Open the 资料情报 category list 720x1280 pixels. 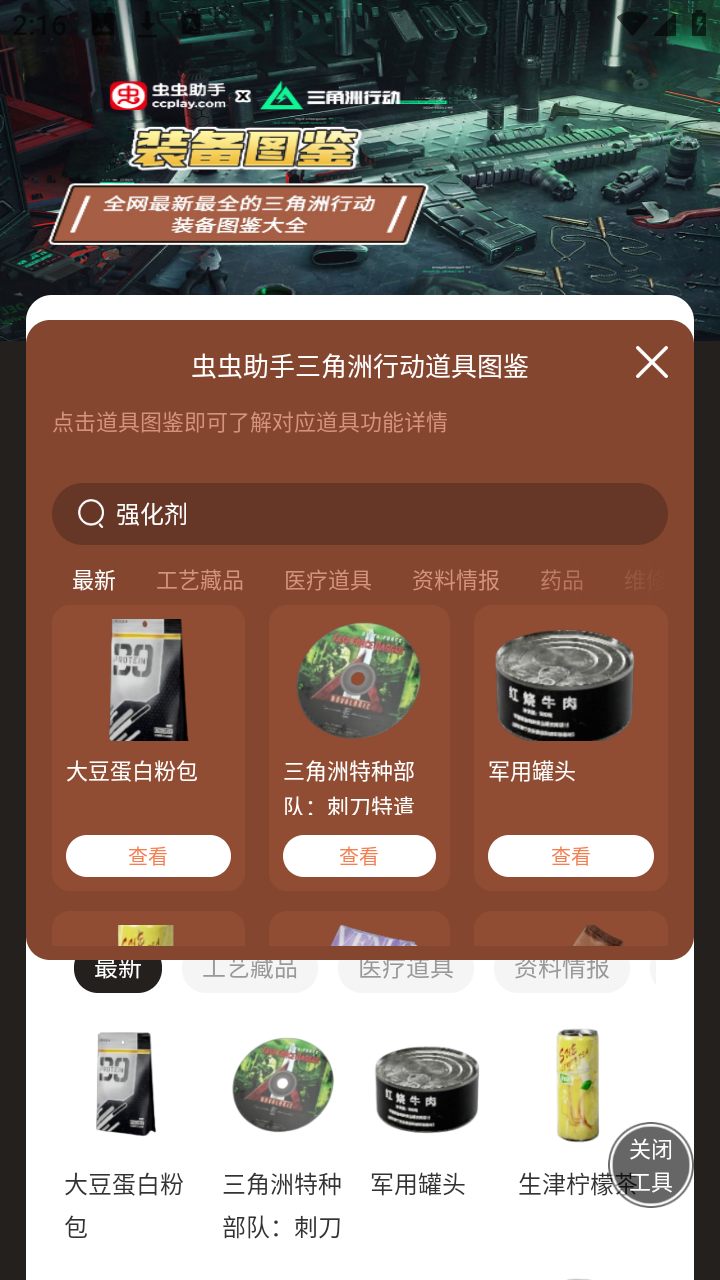[455, 580]
